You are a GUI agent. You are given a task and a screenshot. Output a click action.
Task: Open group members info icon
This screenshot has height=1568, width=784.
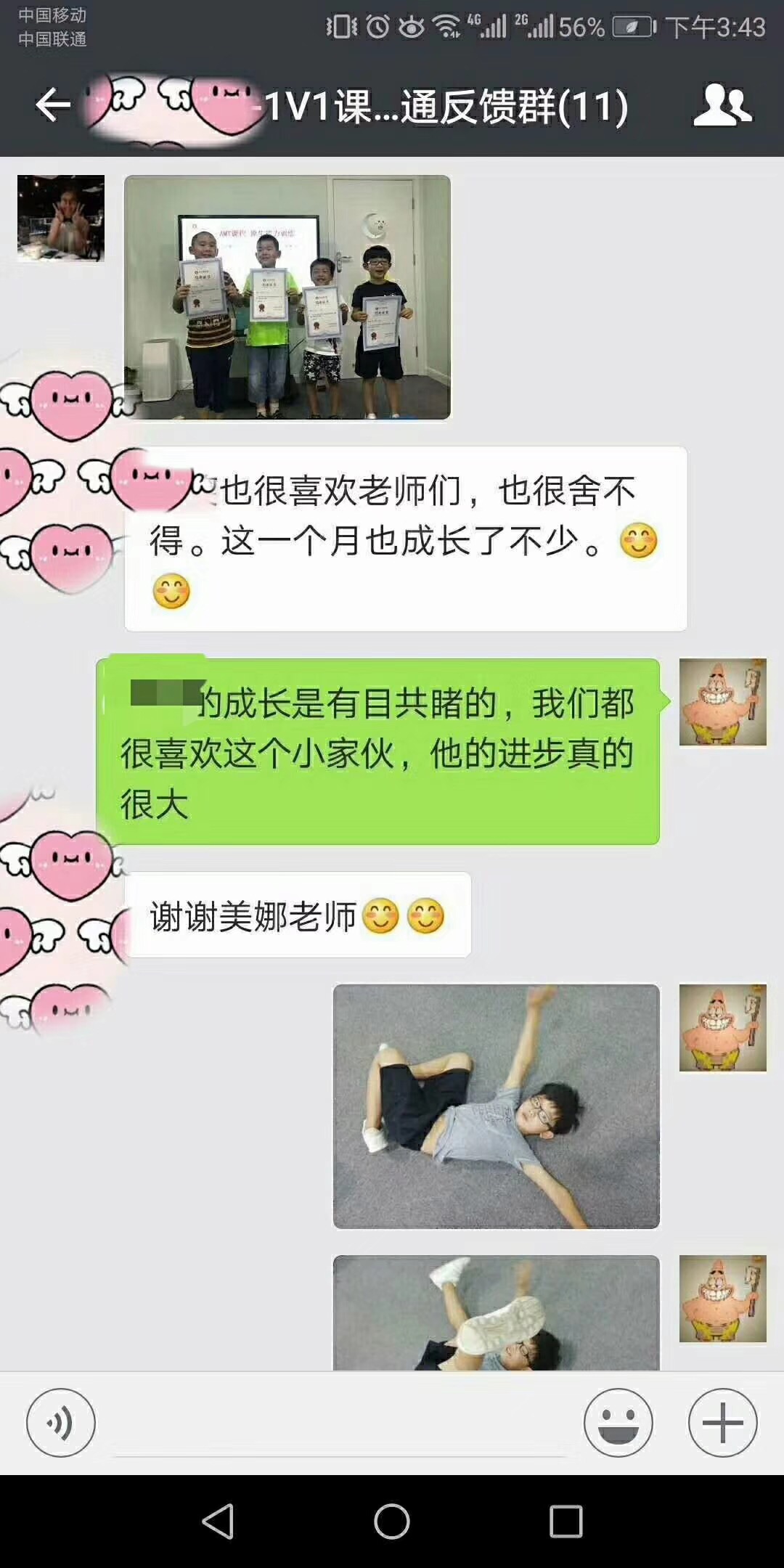pos(722,106)
